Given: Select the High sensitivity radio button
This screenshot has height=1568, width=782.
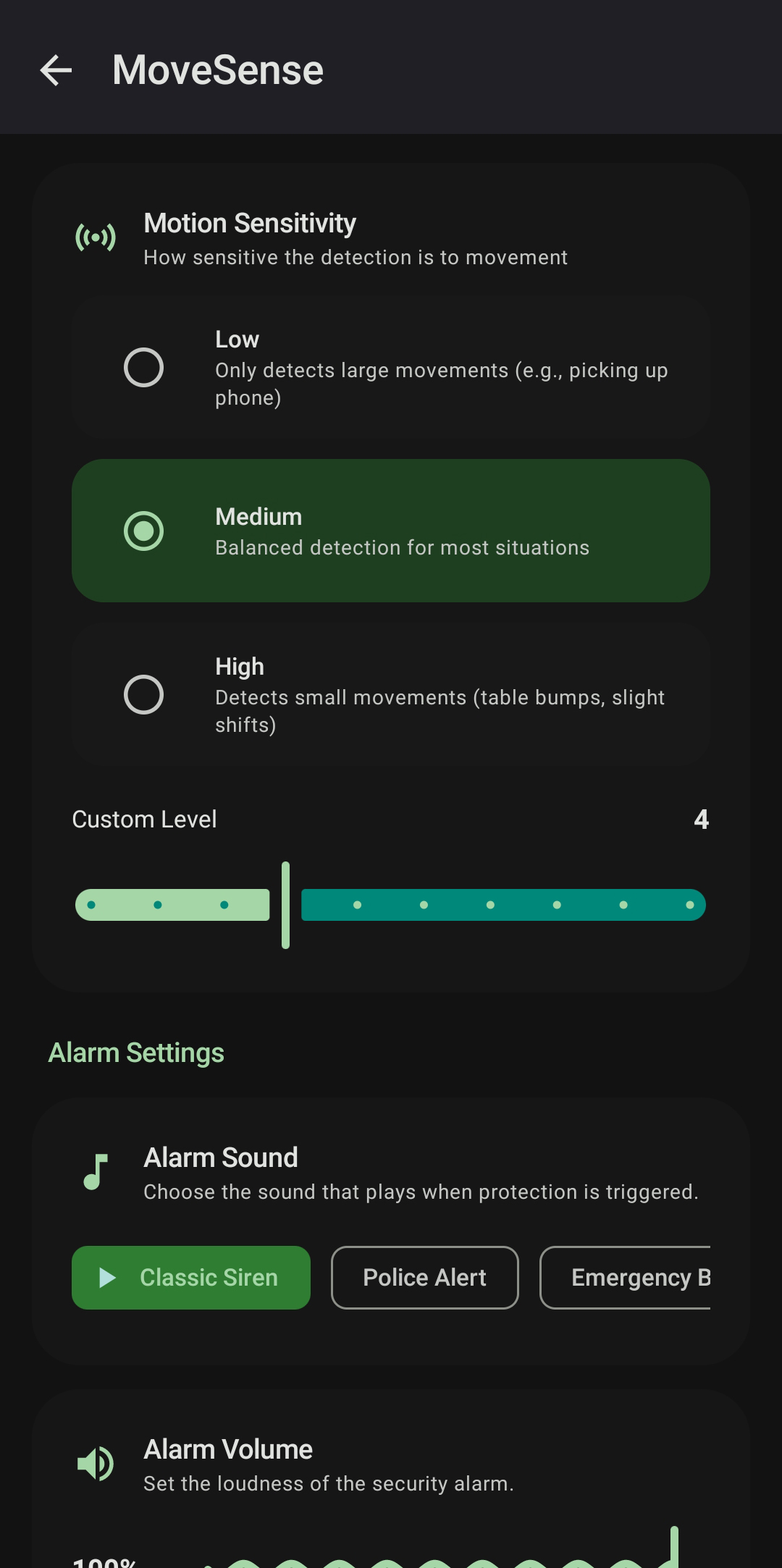Looking at the screenshot, I should click(144, 694).
